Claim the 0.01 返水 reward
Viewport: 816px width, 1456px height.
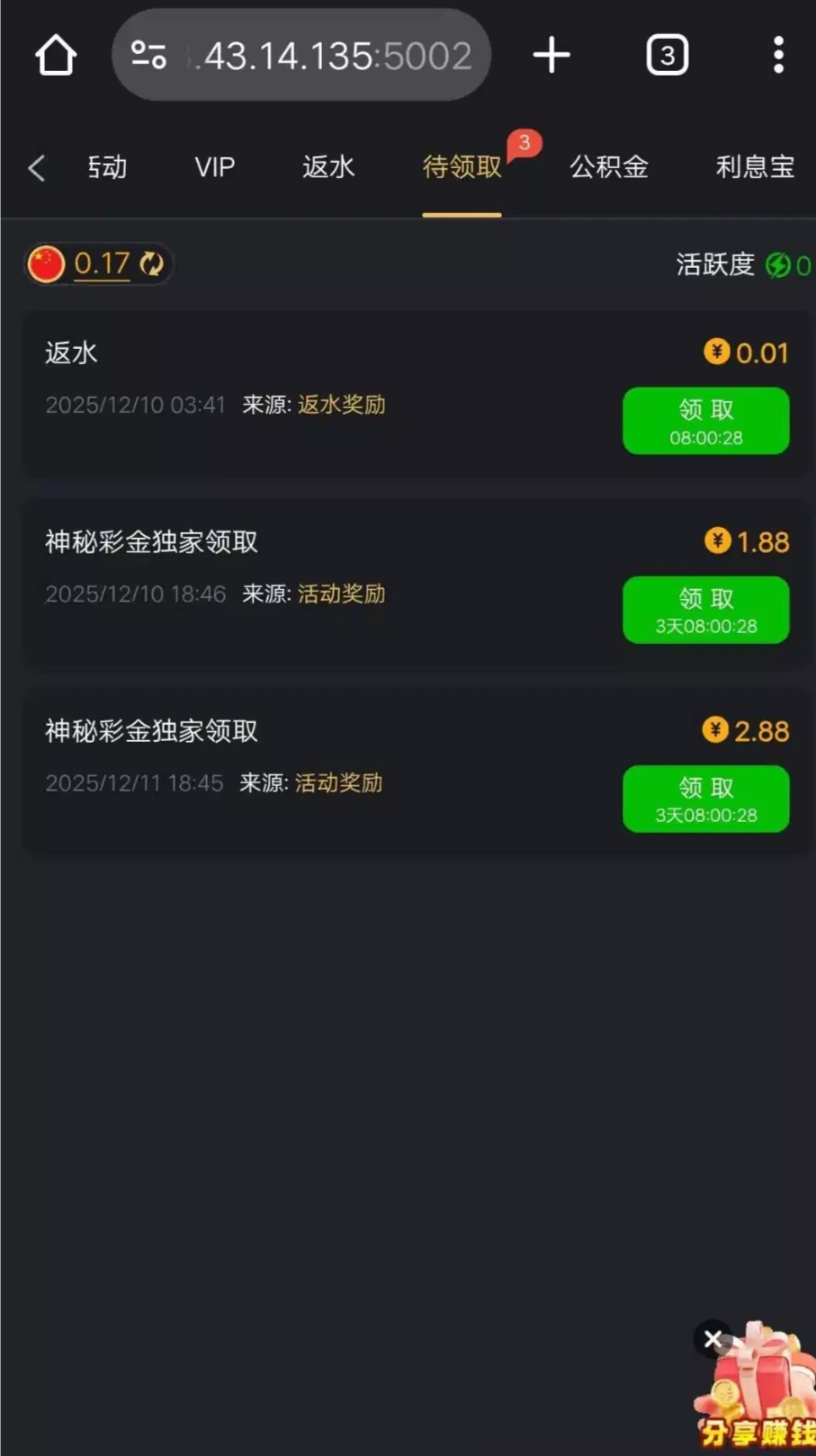coord(705,421)
